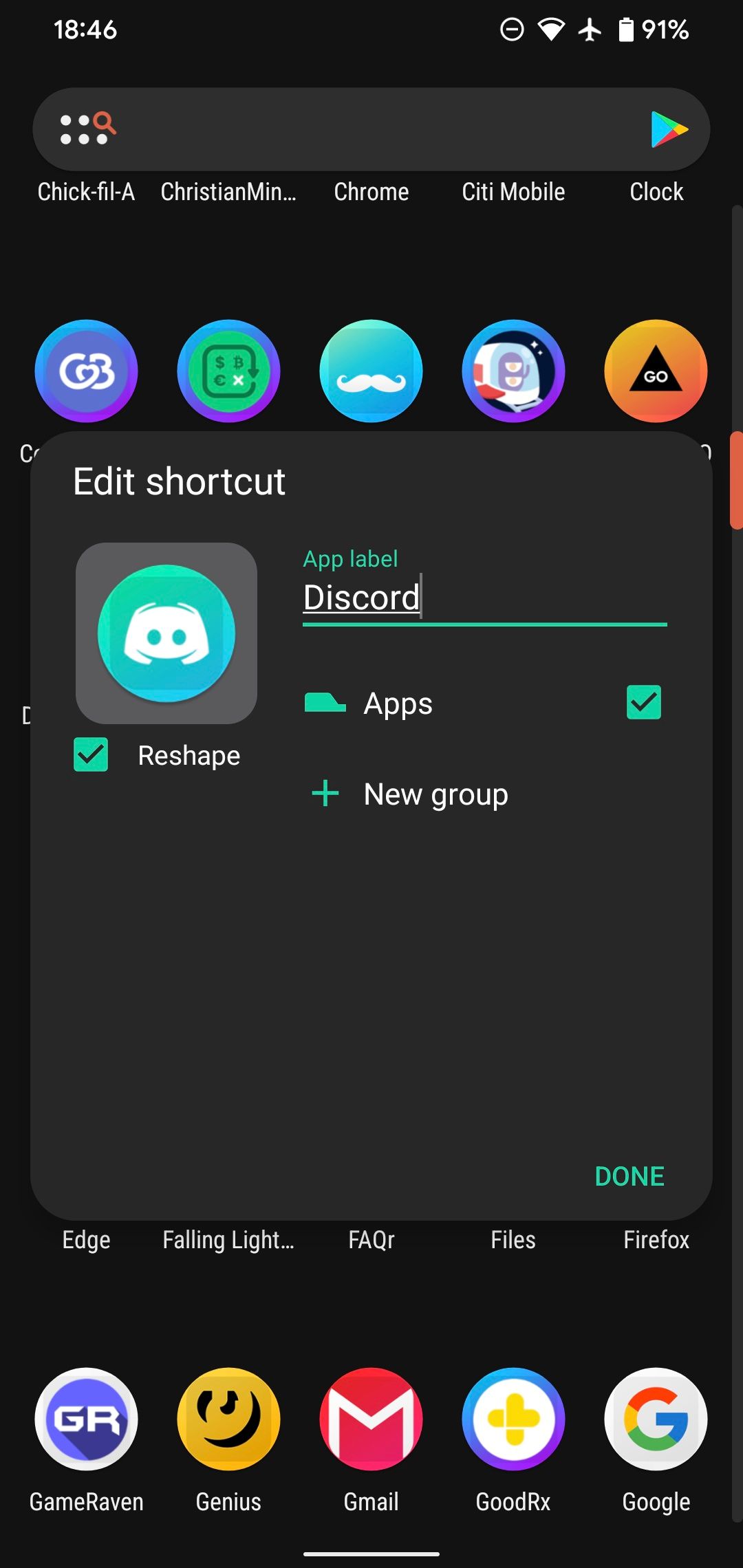This screenshot has height=1568, width=743.
Task: Uncheck the Reshape checkbox
Action: (x=90, y=755)
